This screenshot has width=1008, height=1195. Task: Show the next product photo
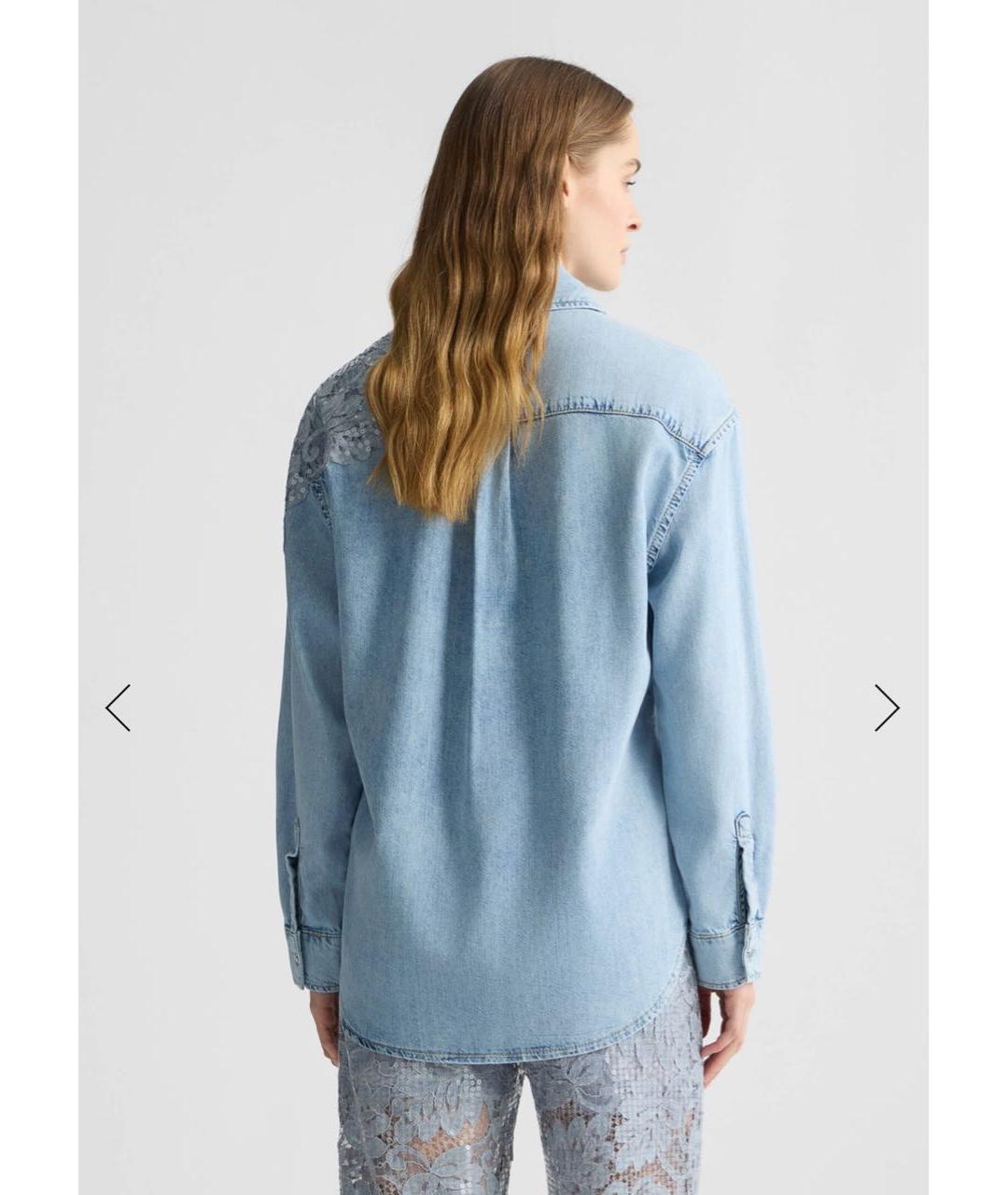pos(886,708)
